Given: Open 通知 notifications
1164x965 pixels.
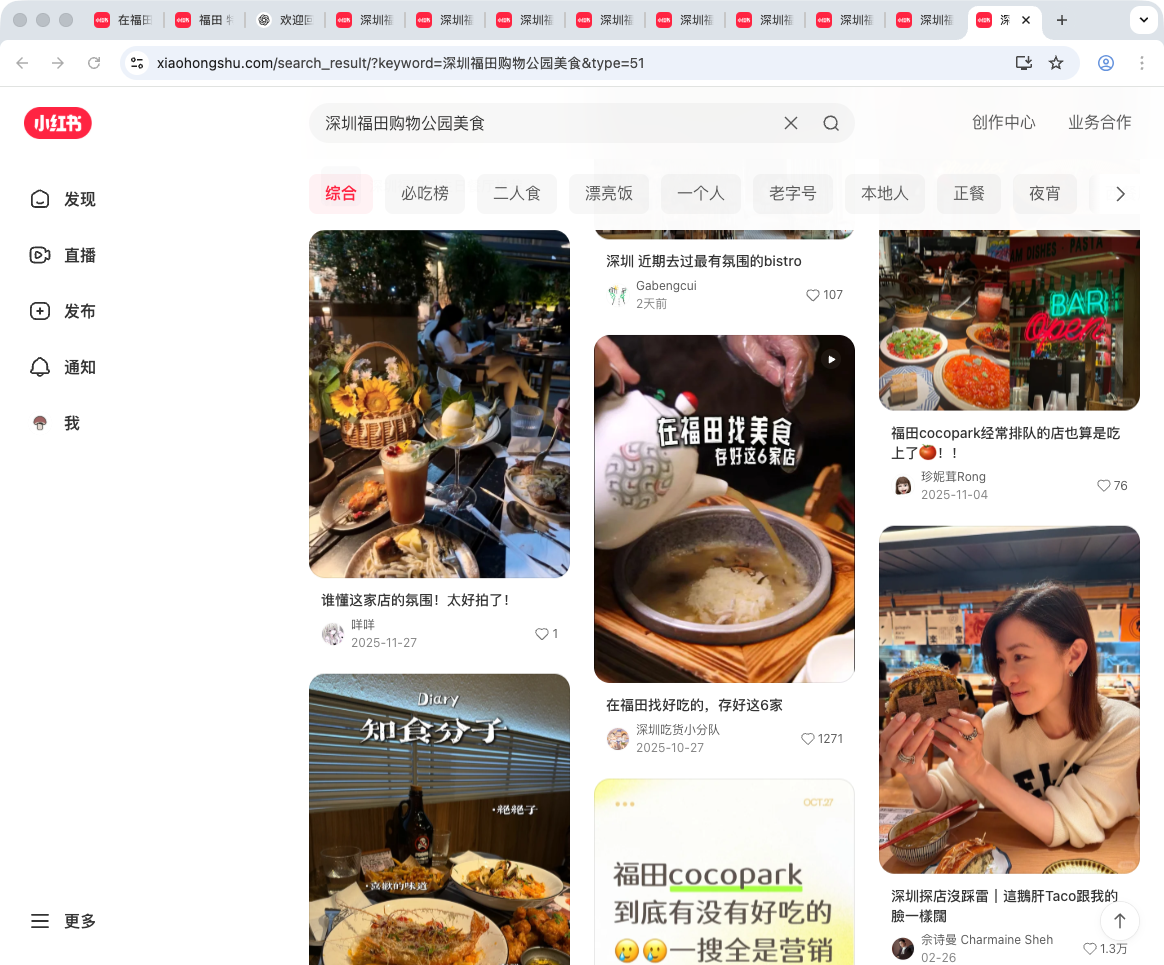Looking at the screenshot, I should pos(63,367).
